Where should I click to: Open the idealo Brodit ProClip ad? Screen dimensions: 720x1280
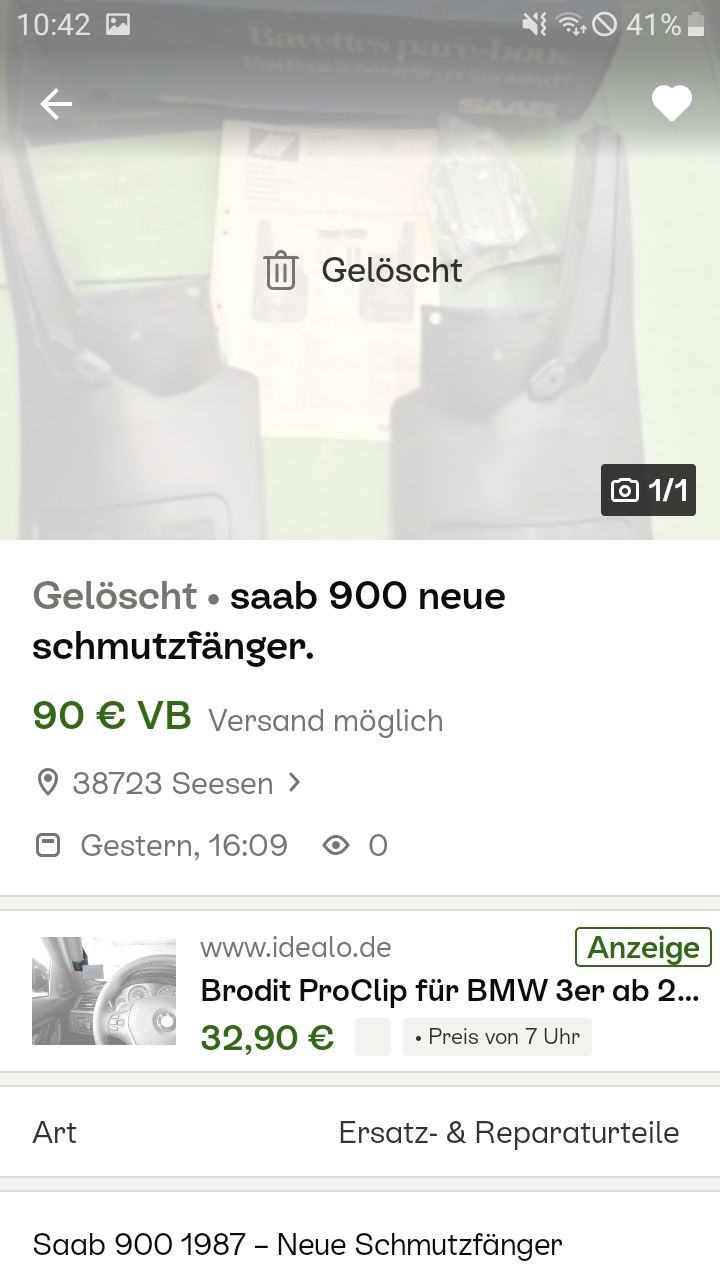360,991
